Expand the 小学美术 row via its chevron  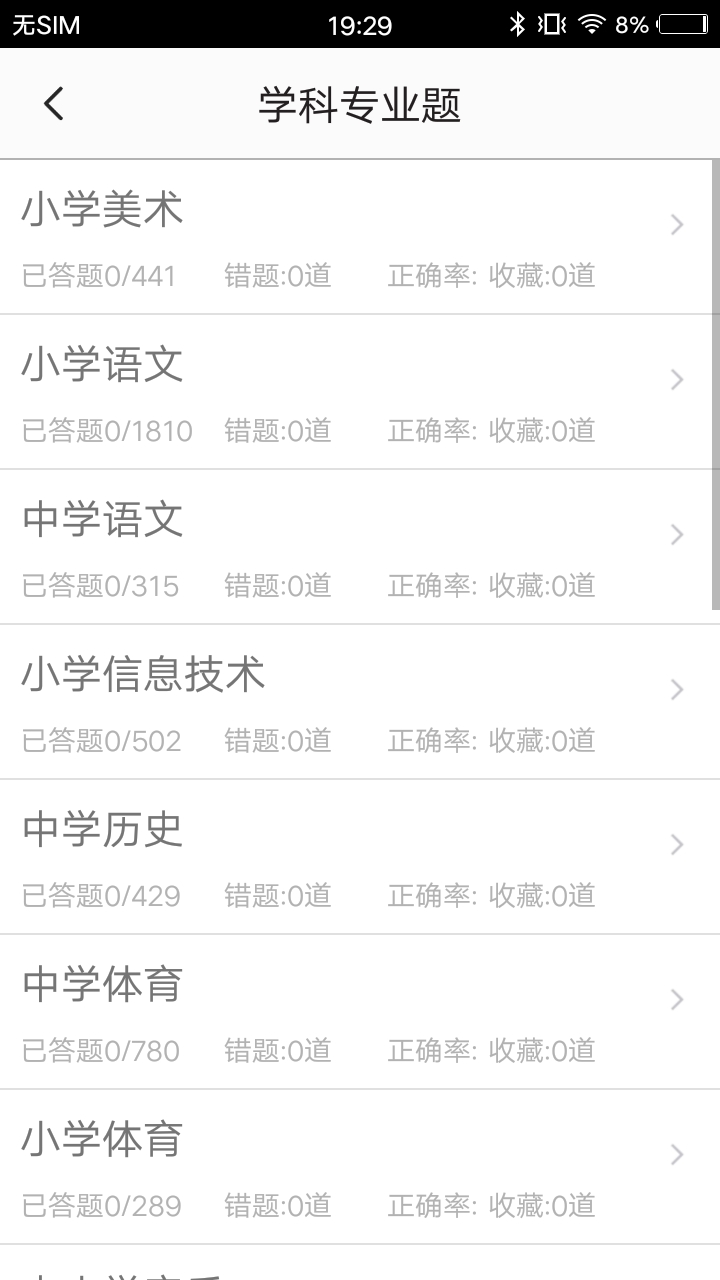click(x=676, y=225)
